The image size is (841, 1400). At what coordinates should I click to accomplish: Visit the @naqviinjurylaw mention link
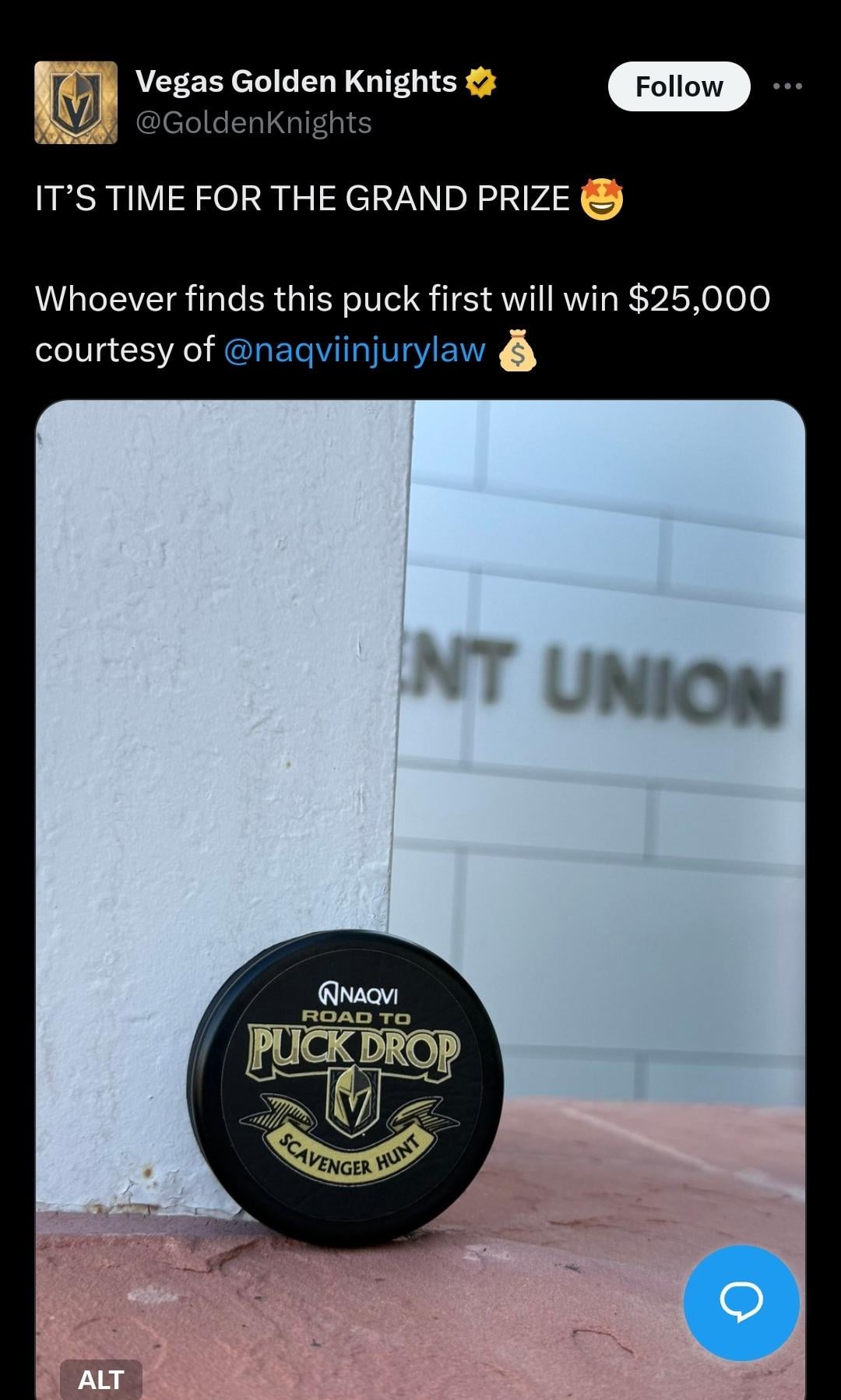pos(354,350)
